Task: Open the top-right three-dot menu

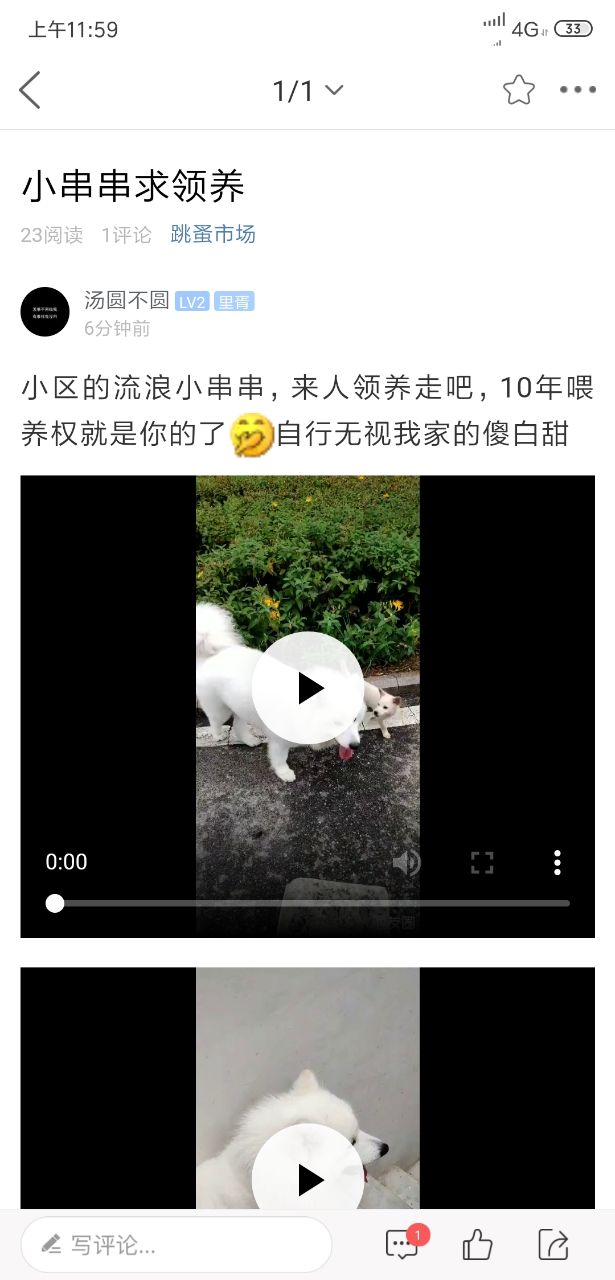Action: (x=578, y=90)
